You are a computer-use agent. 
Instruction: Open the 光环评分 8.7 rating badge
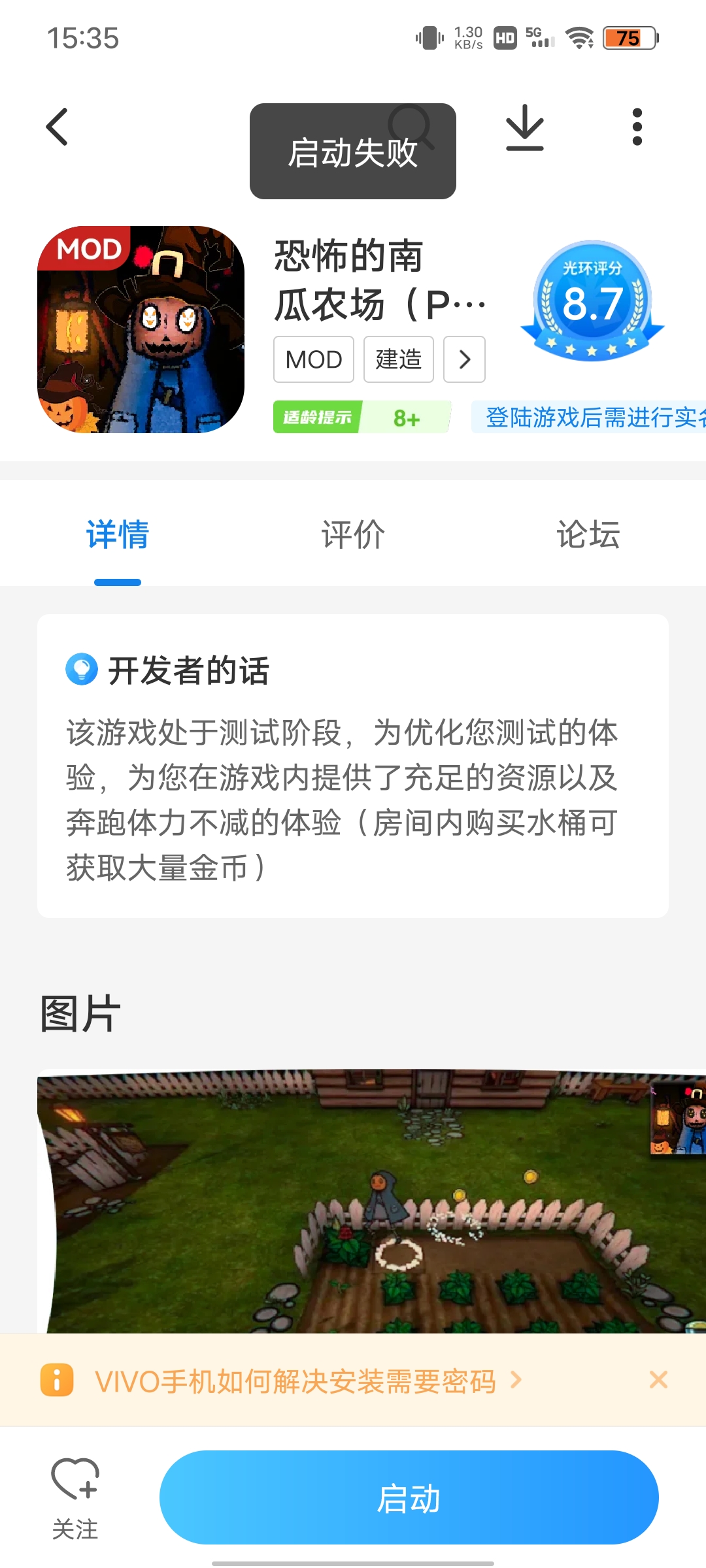pos(592,301)
